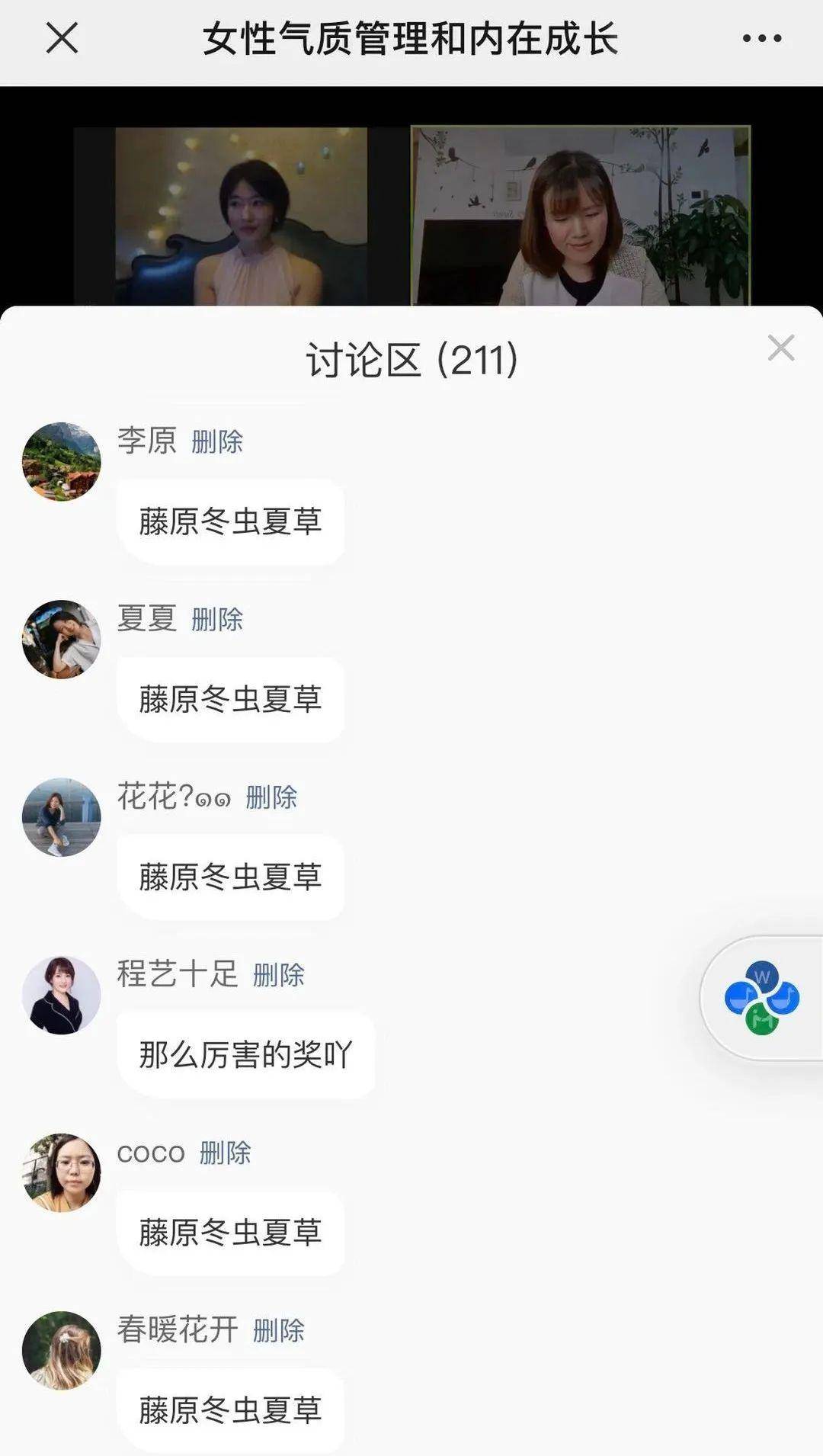Delete coco's comment
The width and height of the screenshot is (823, 1456).
pyautogui.click(x=226, y=1153)
